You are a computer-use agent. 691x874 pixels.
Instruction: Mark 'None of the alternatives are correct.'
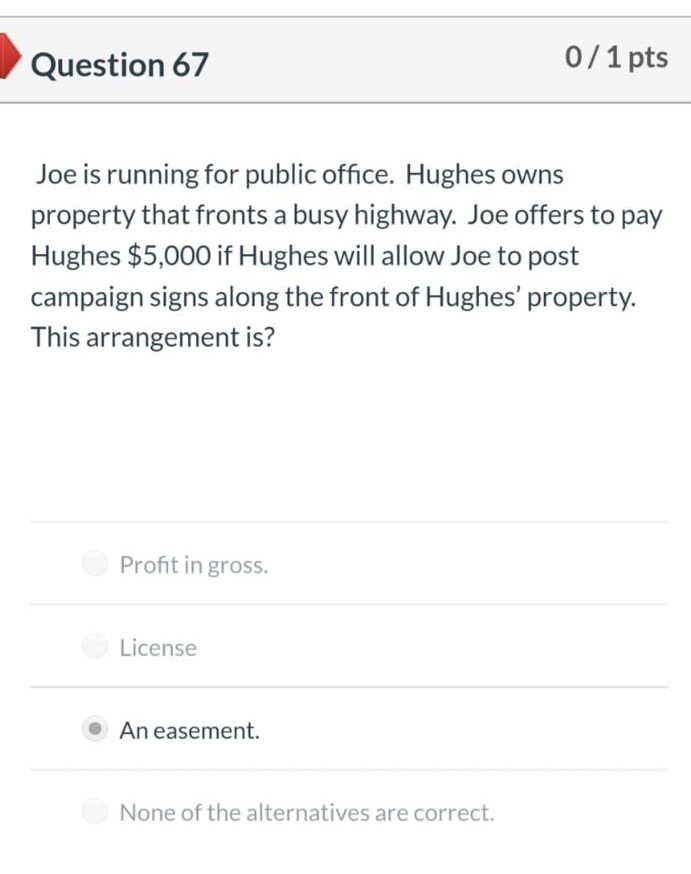(x=95, y=812)
